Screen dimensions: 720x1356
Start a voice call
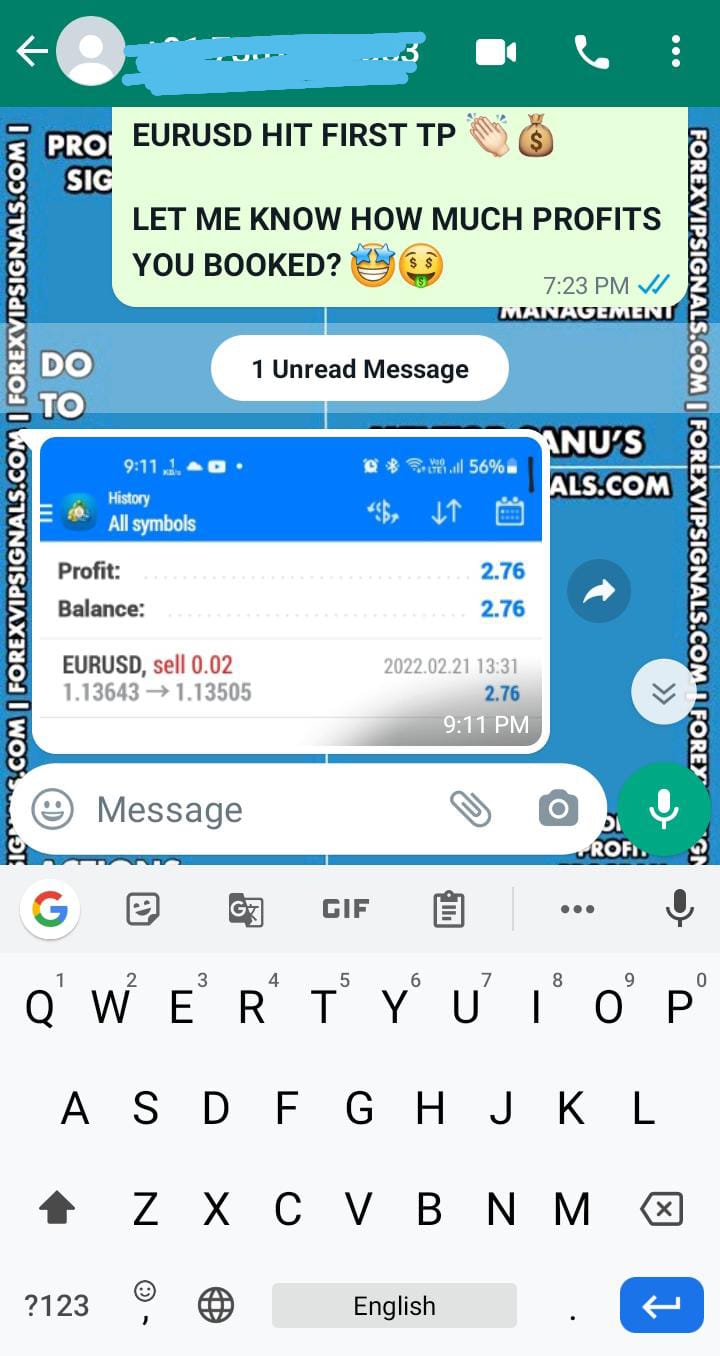591,52
